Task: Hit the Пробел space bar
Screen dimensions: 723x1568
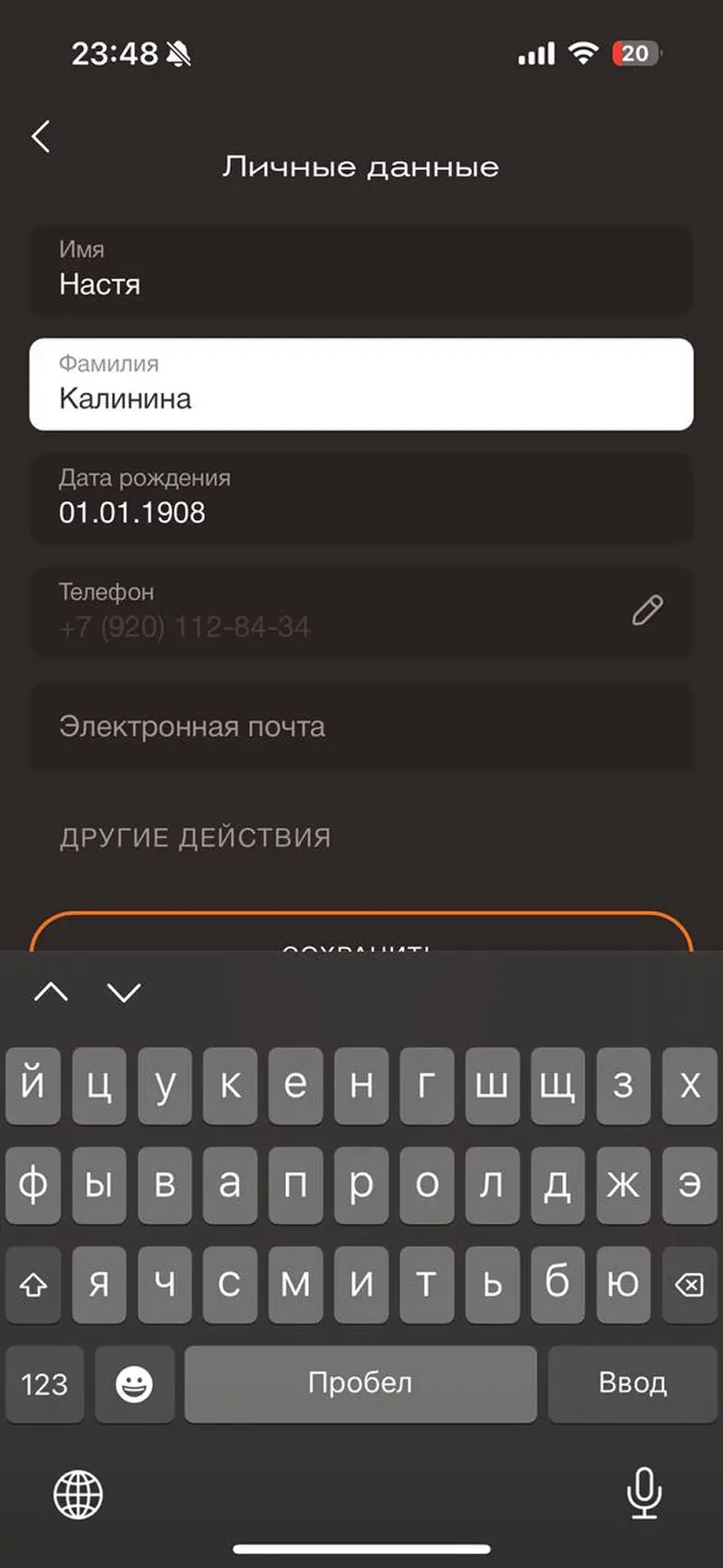Action: coord(361,1384)
